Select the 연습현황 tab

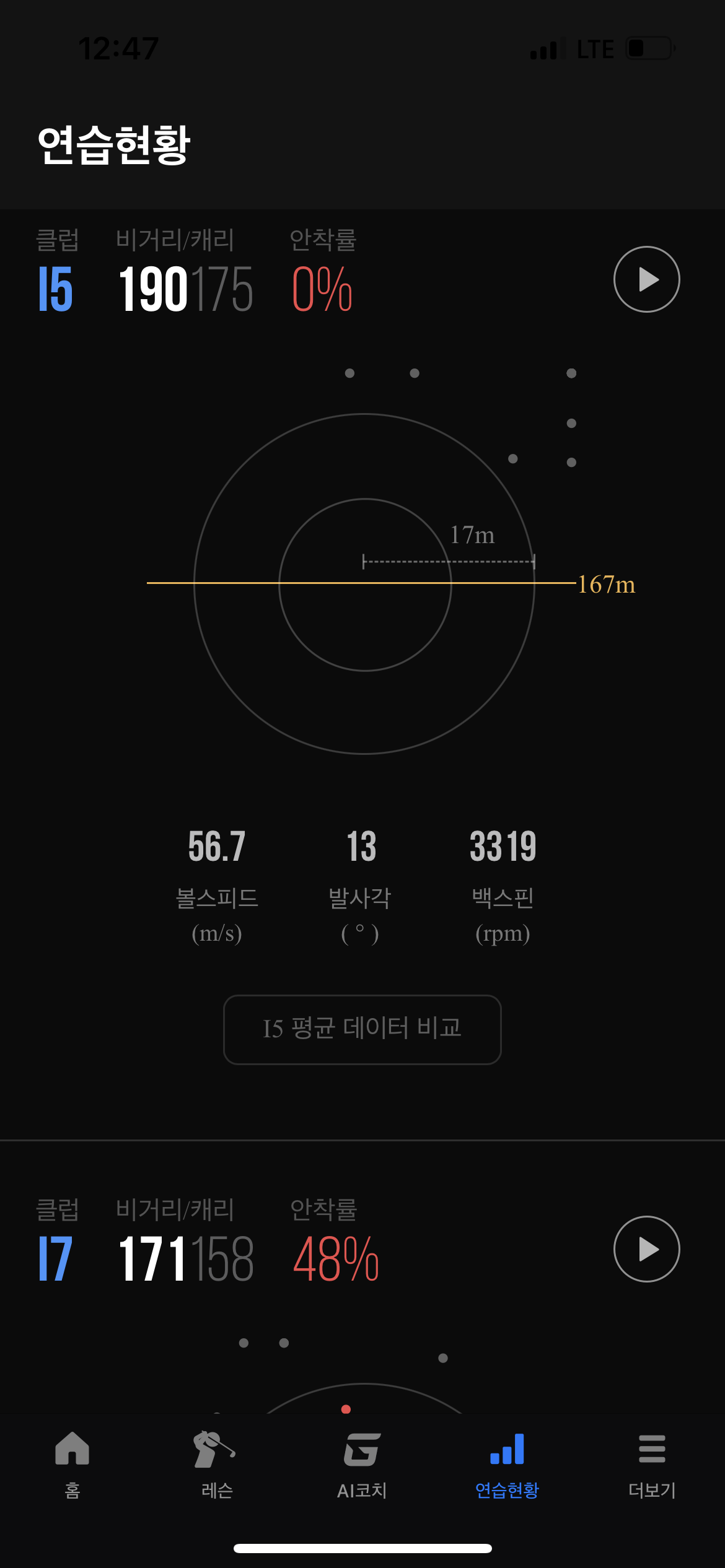tap(507, 1464)
